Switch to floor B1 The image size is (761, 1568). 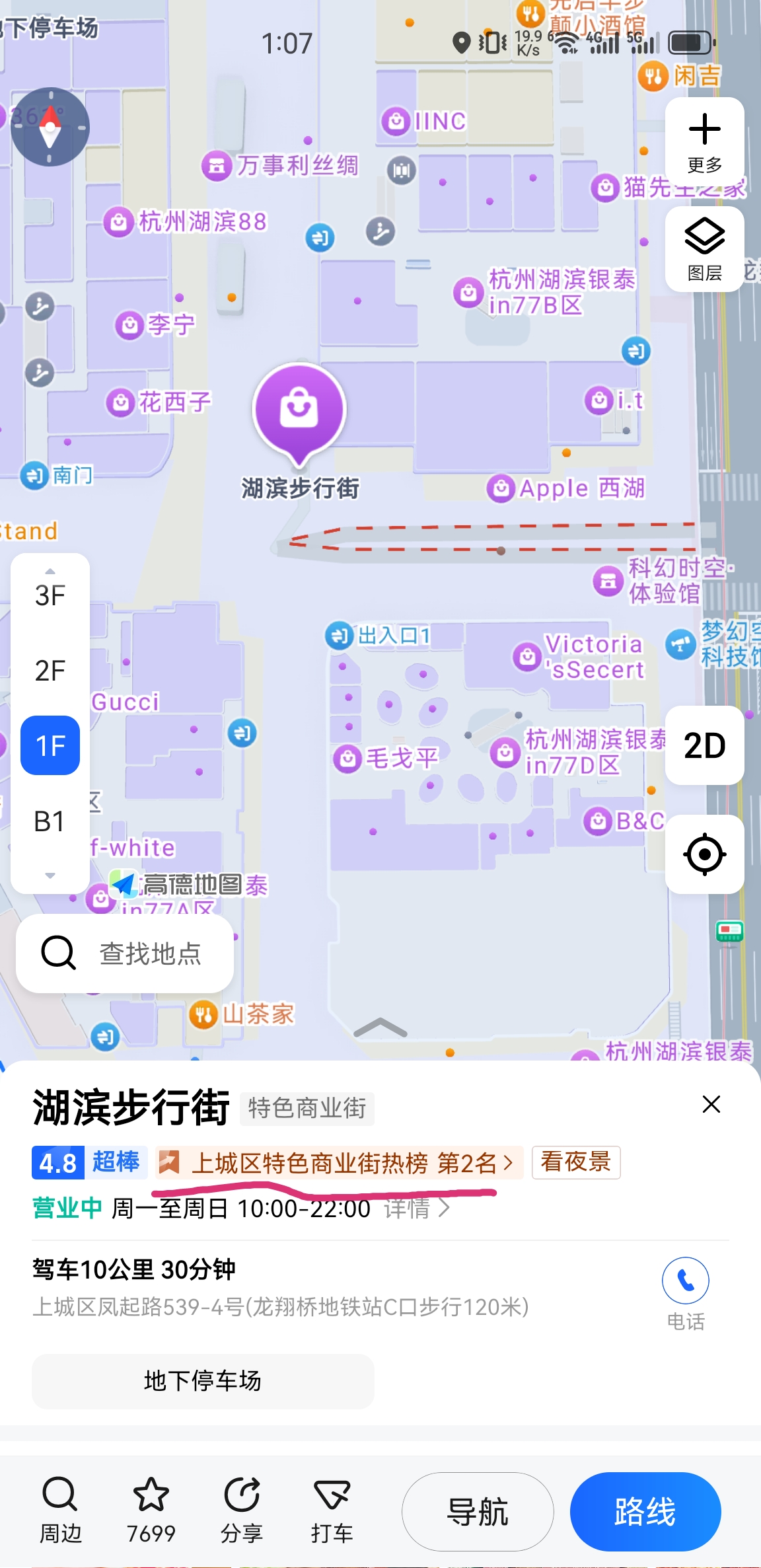pos(50,821)
